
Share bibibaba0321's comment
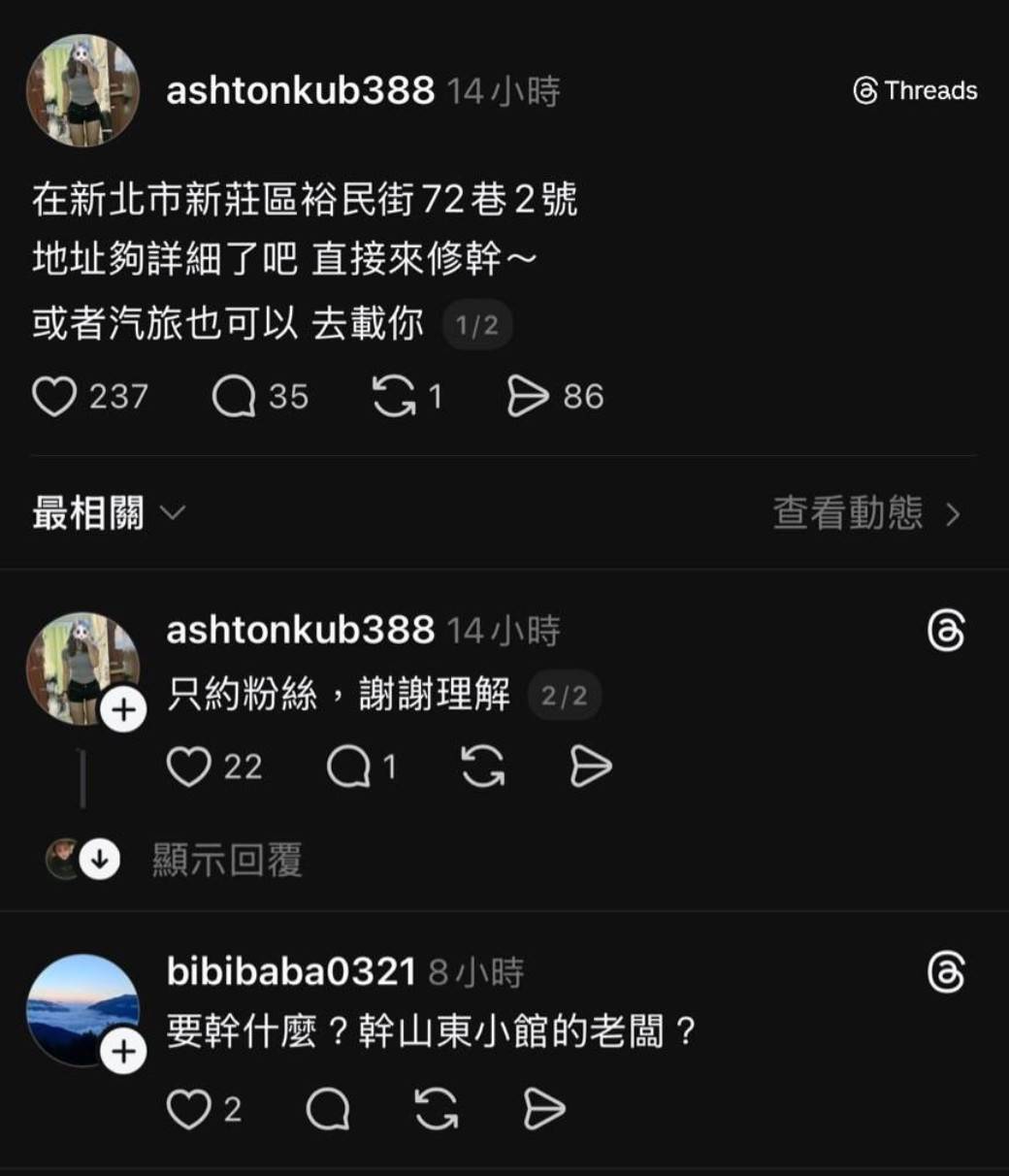[543, 1109]
